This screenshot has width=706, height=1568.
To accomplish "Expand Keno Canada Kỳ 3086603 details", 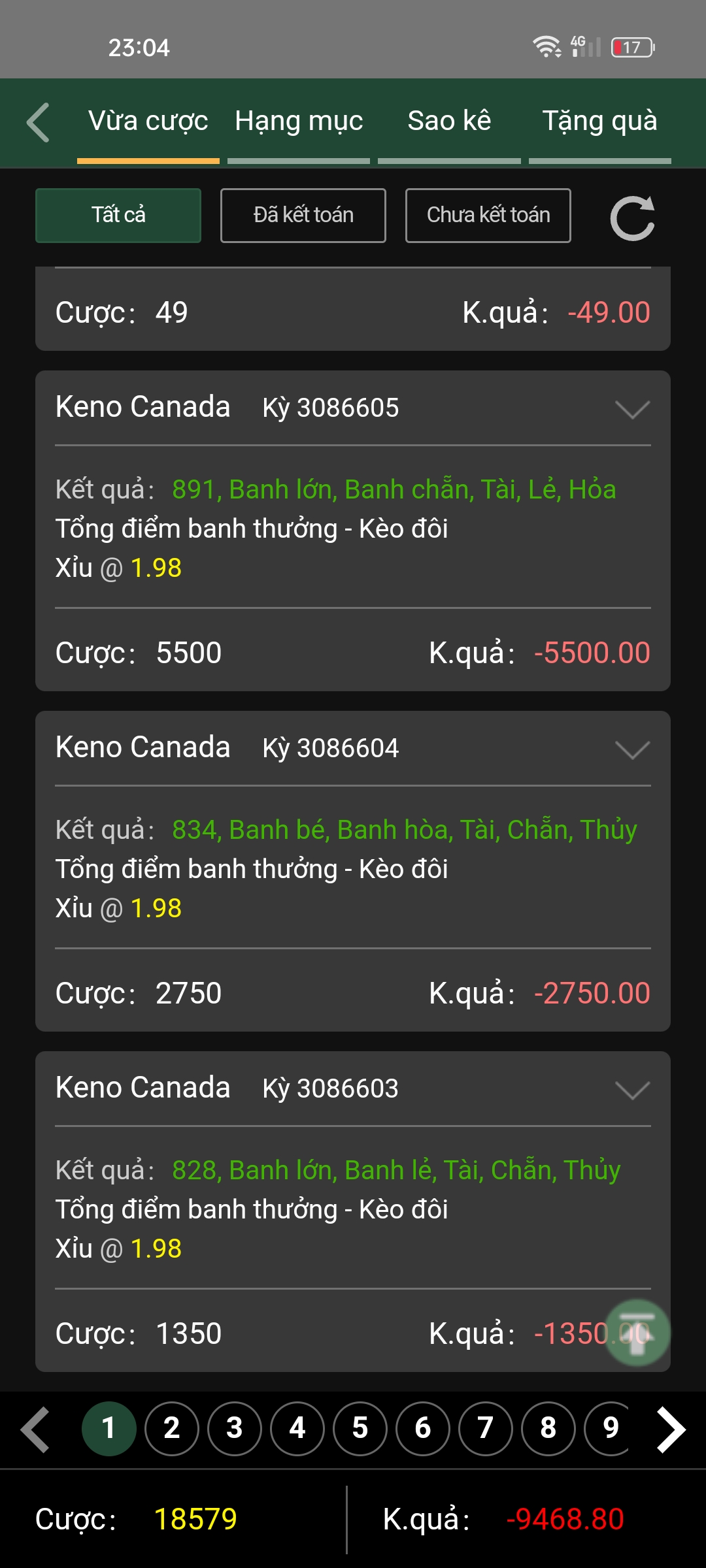I will coord(632,1090).
